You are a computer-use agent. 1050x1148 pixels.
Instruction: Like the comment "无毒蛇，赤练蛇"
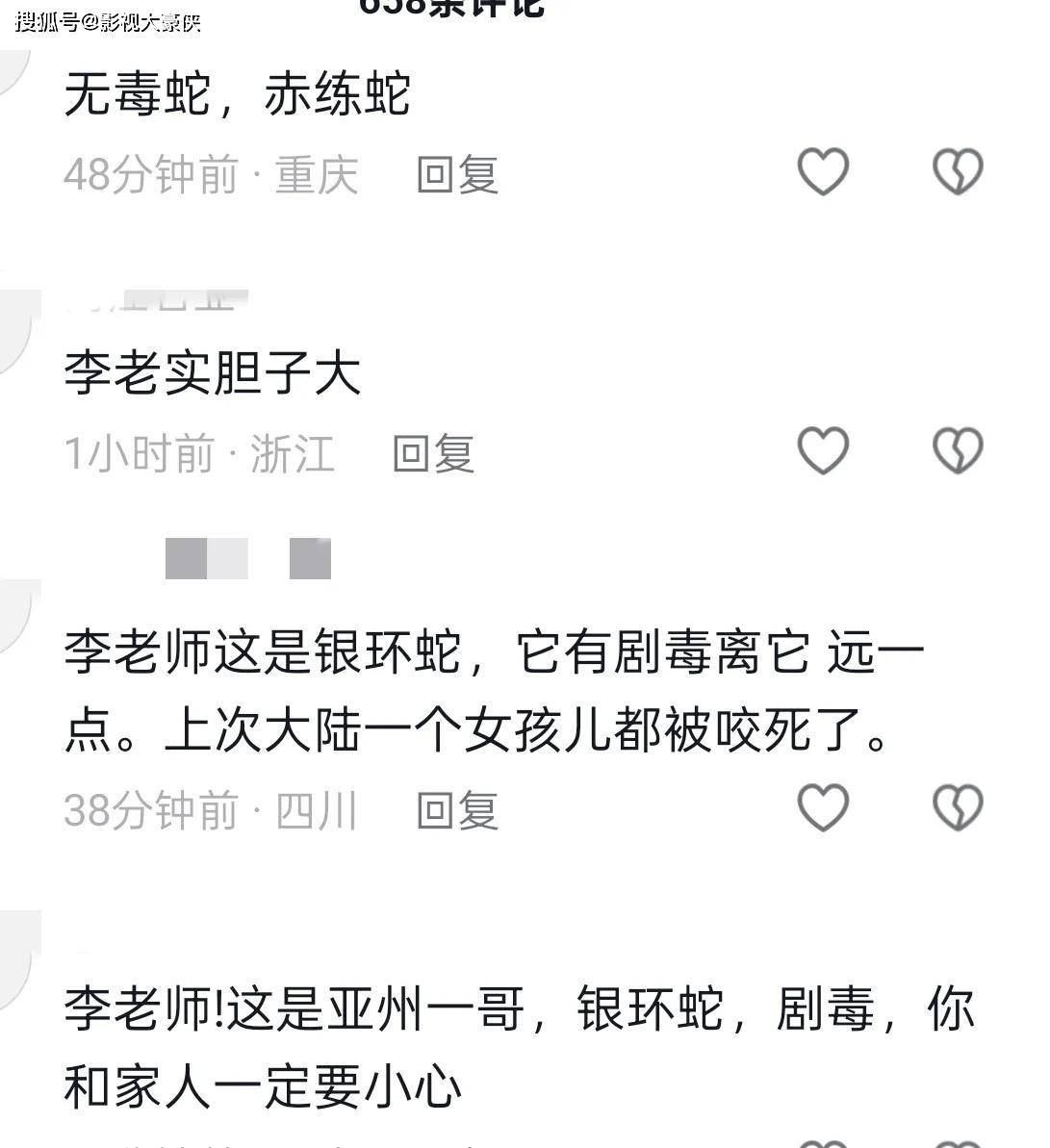[x=823, y=171]
